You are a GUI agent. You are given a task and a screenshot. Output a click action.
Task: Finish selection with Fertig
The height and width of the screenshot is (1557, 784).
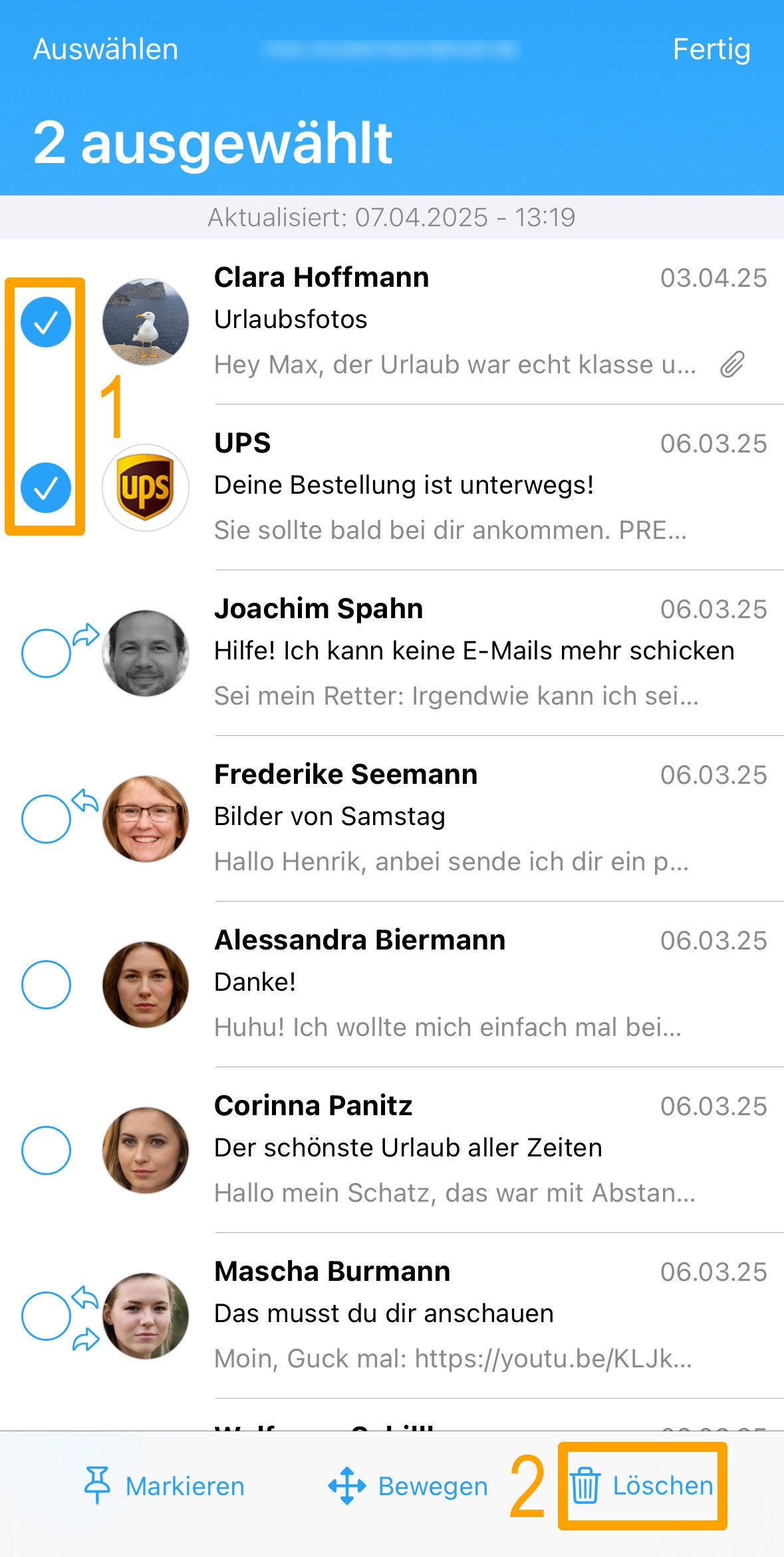[712, 49]
